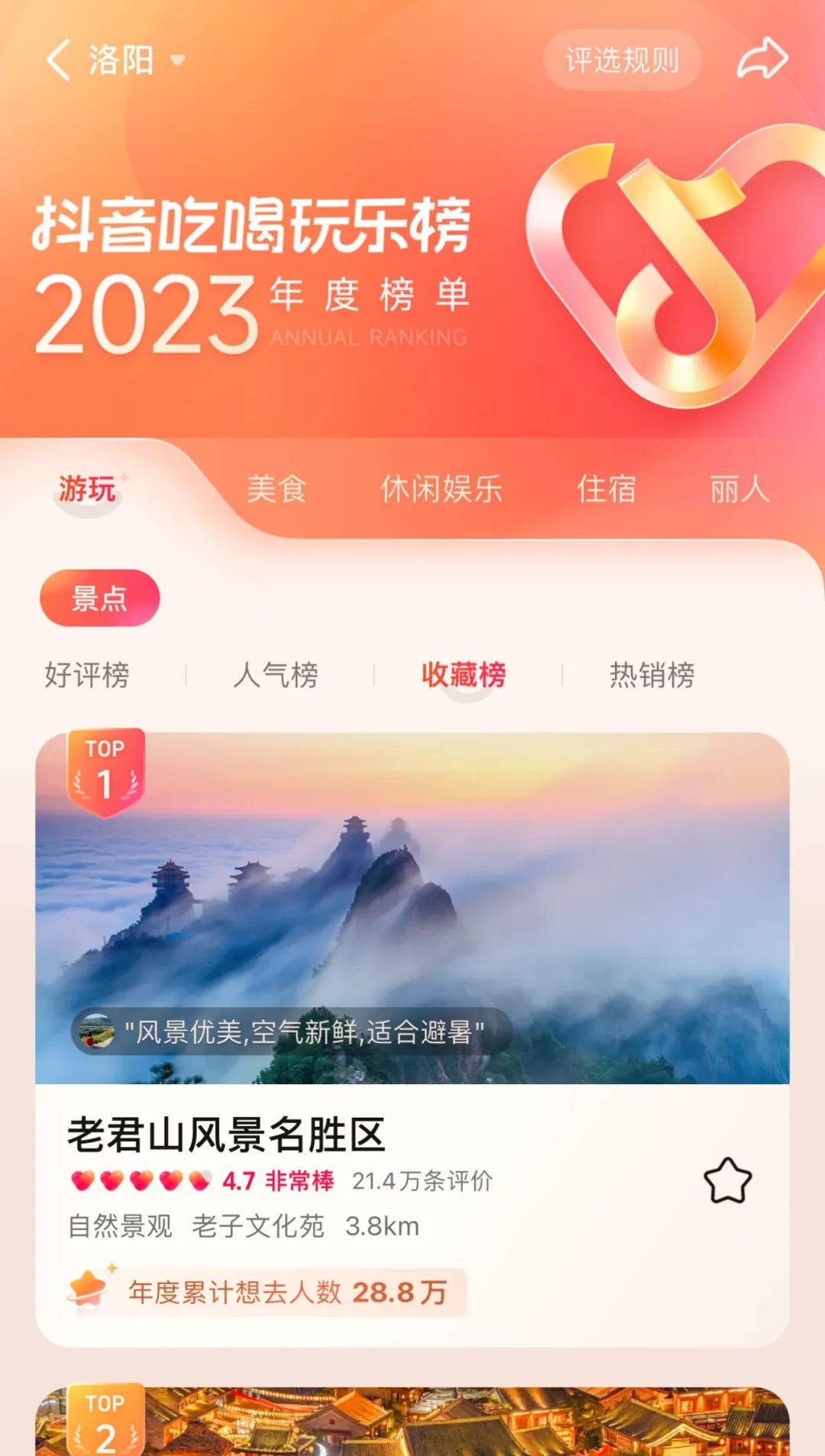Open the 洛阳 city dropdown
Image resolution: width=825 pixels, height=1456 pixels.
(137, 60)
